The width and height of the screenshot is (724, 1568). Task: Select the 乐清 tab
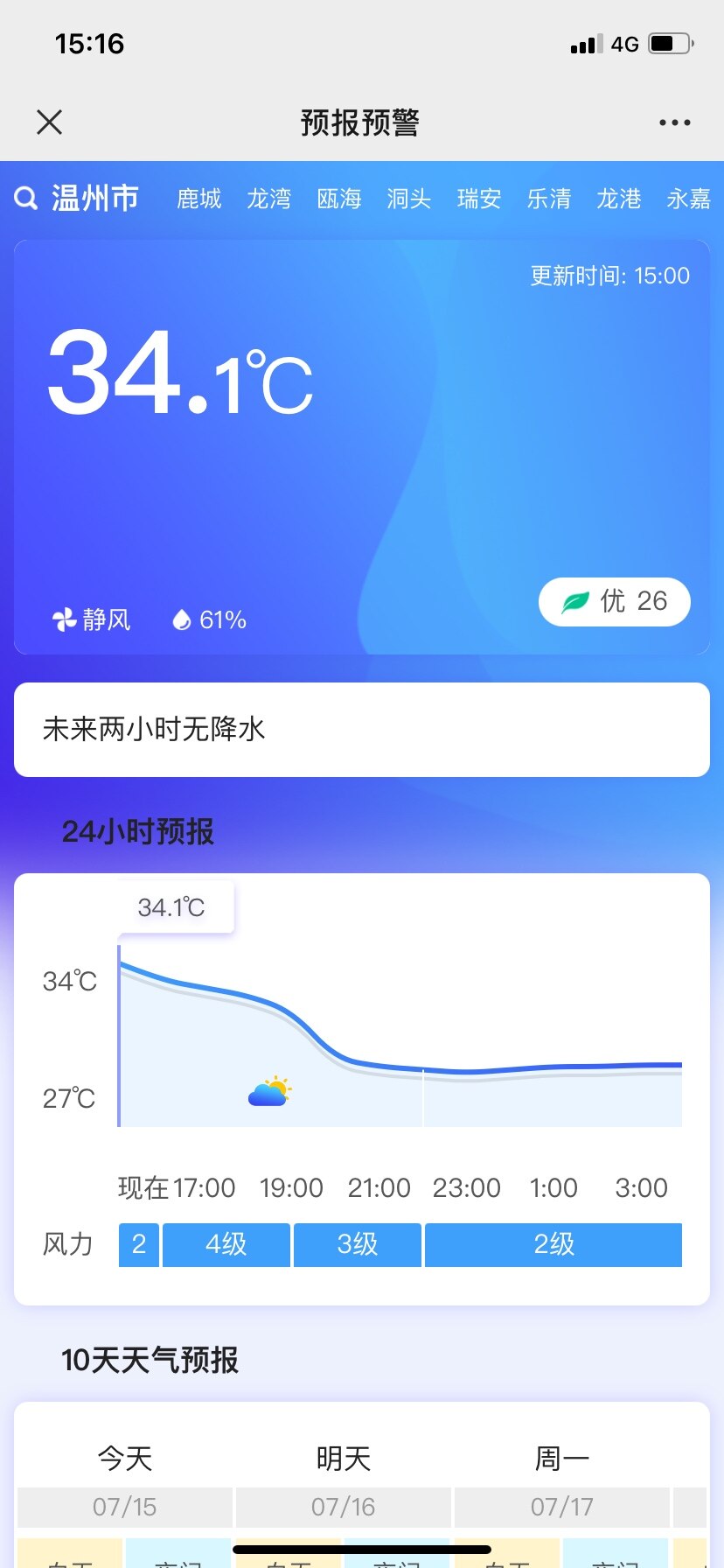(x=549, y=199)
